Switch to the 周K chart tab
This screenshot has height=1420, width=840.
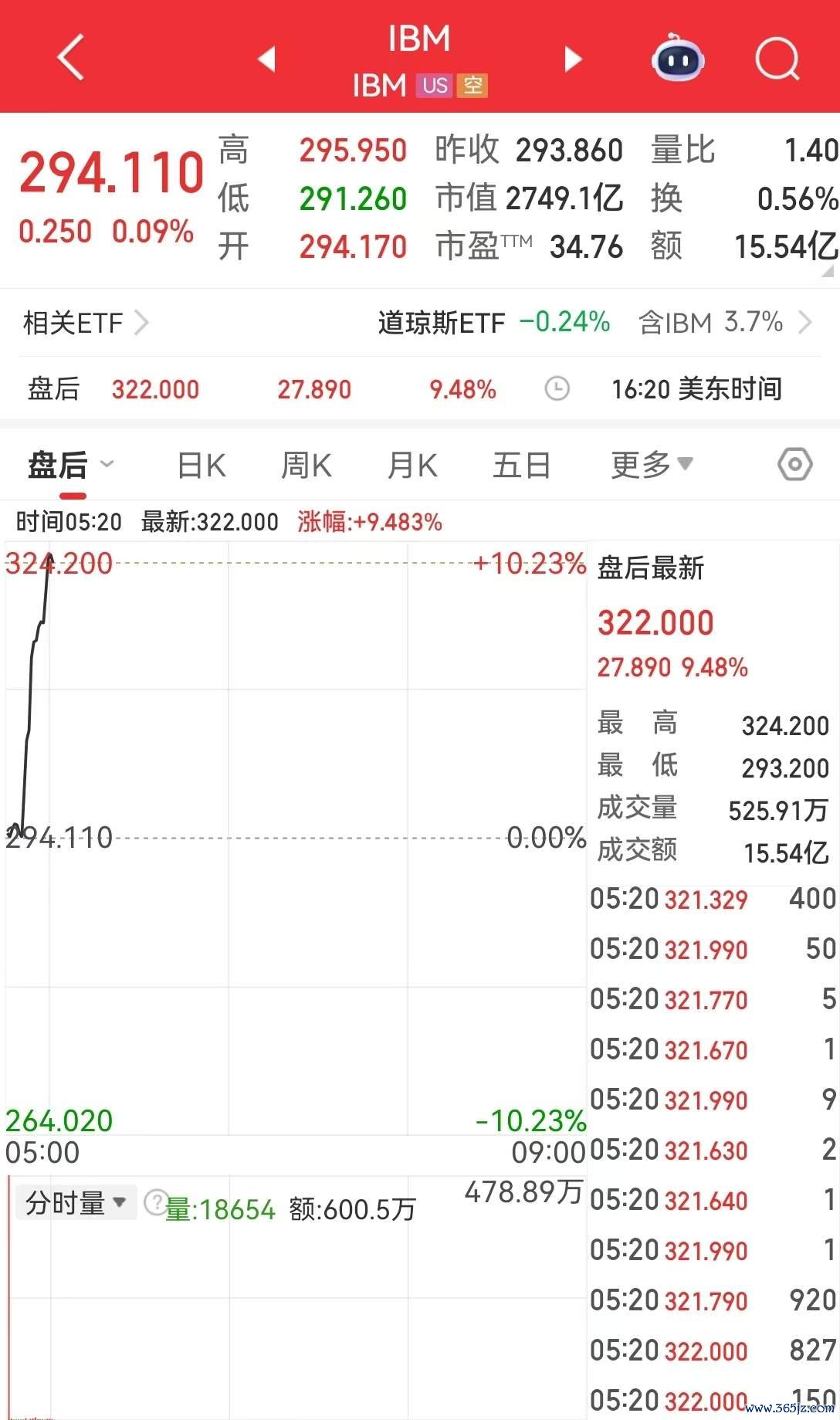point(306,466)
